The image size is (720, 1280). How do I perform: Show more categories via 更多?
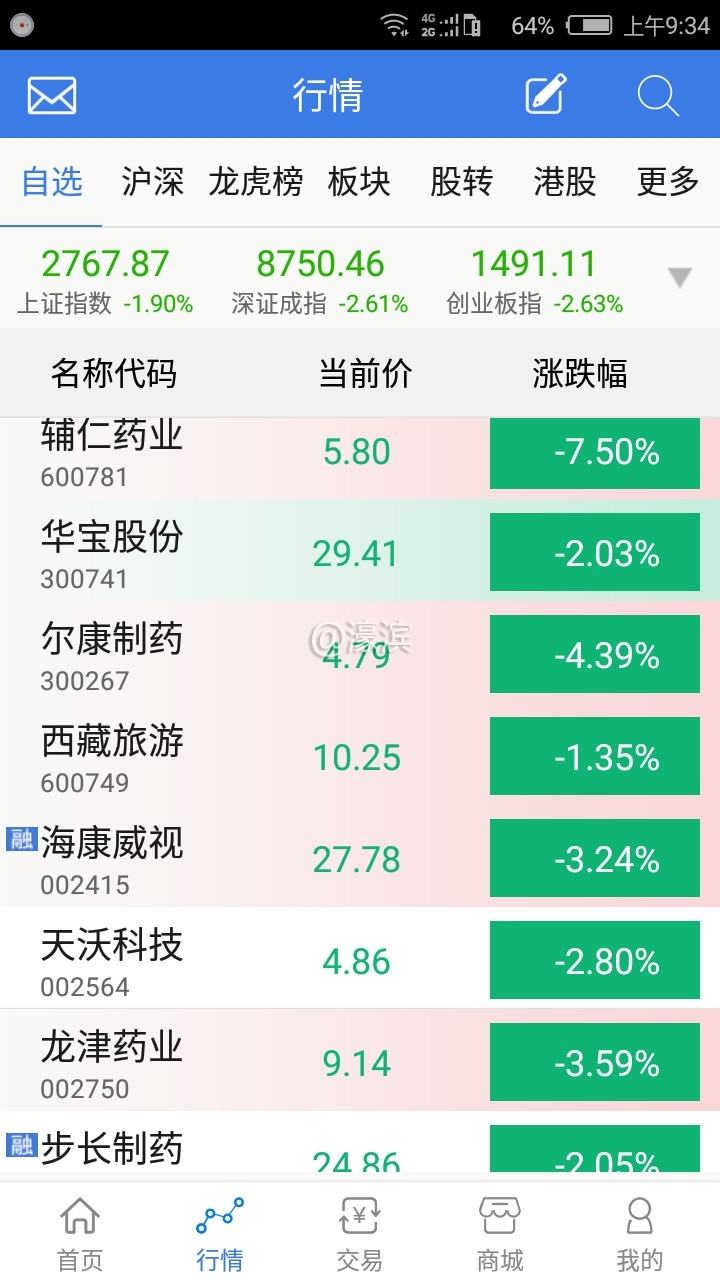(x=667, y=182)
